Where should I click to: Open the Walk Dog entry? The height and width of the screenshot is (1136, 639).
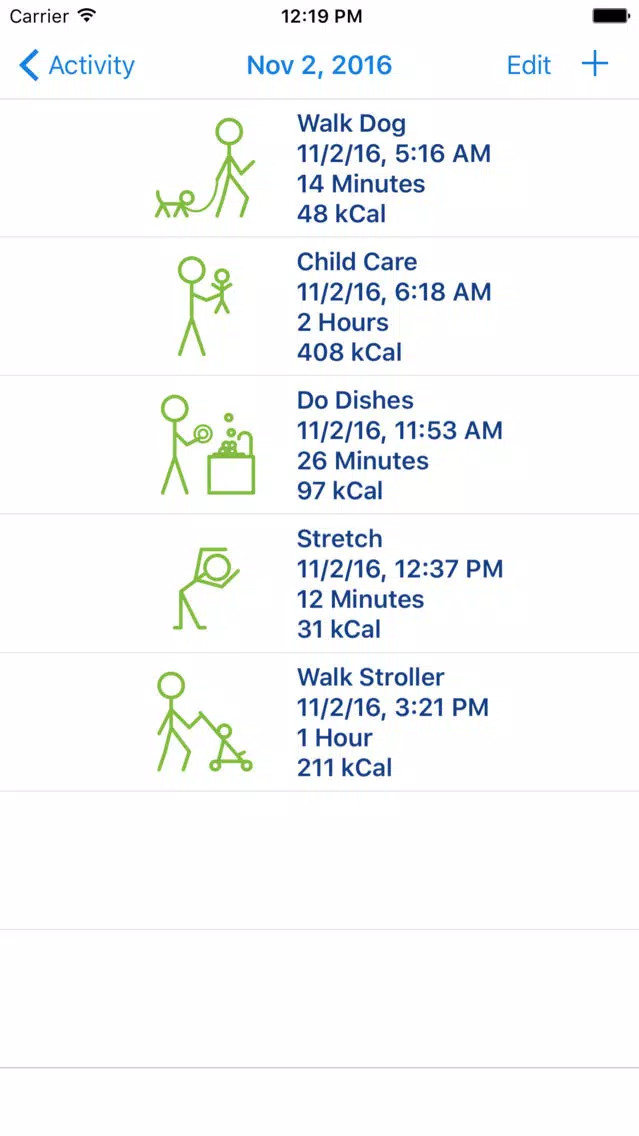tap(320, 168)
